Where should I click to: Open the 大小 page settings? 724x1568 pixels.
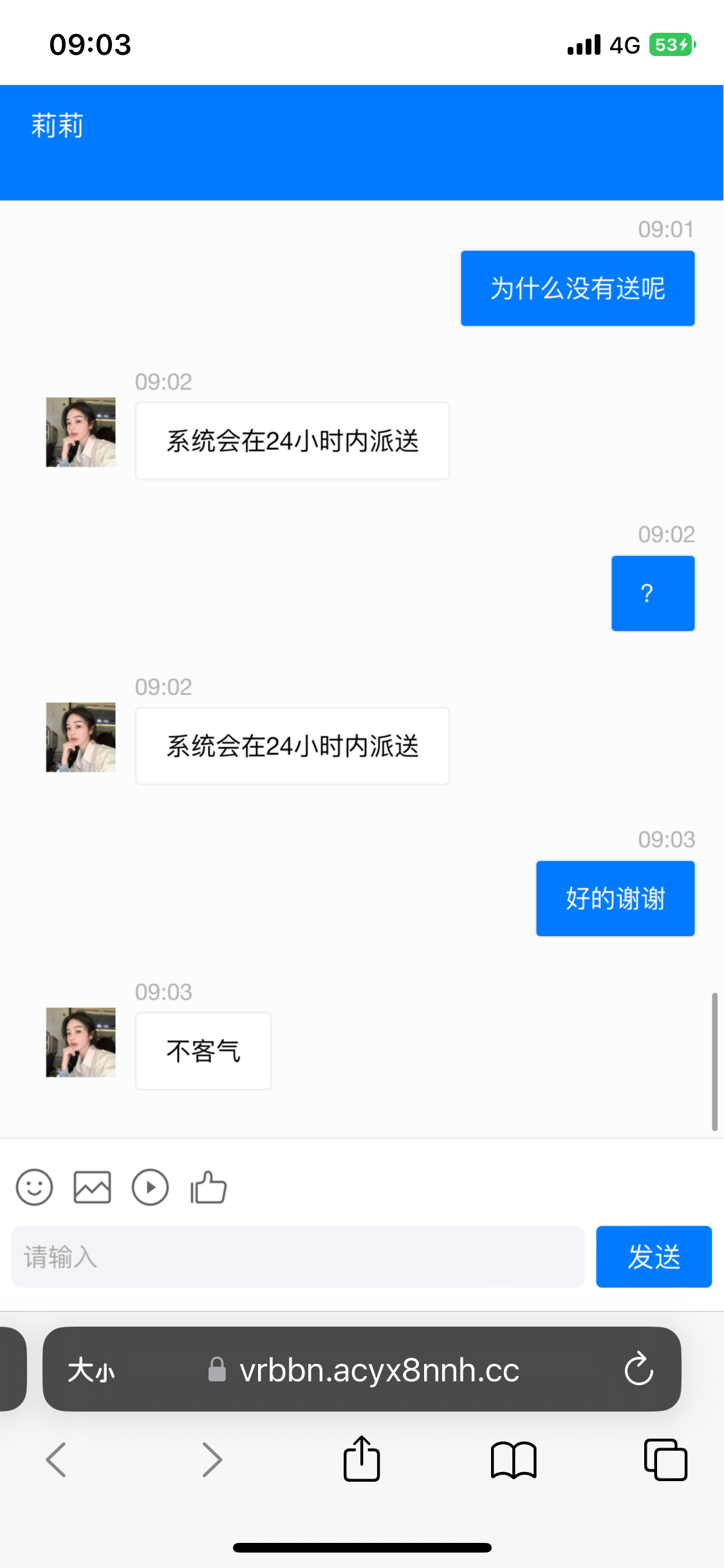point(91,1370)
